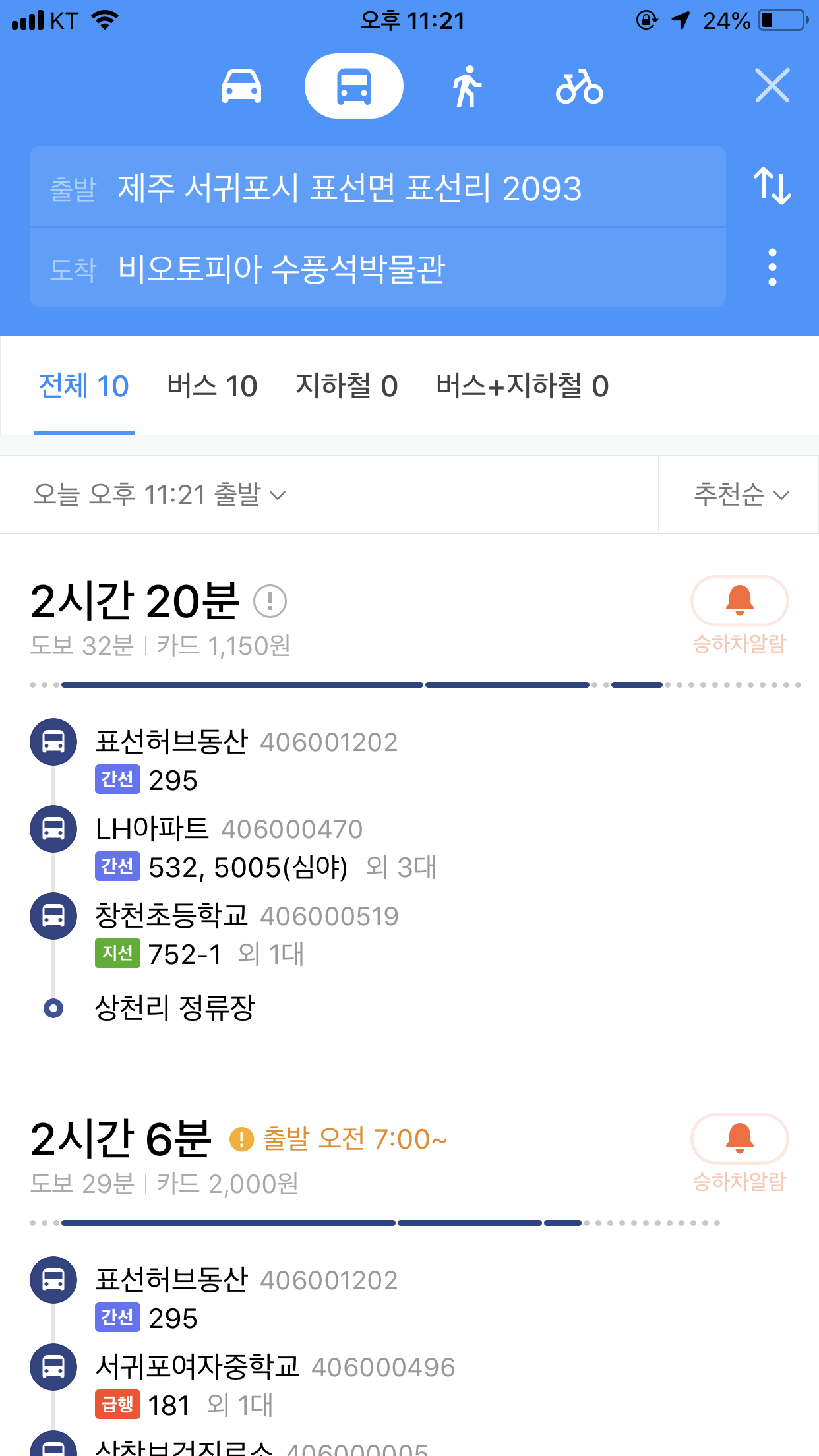Open the three-dot overflow menu
Viewport: 819px width, 1456px height.
[x=772, y=267]
